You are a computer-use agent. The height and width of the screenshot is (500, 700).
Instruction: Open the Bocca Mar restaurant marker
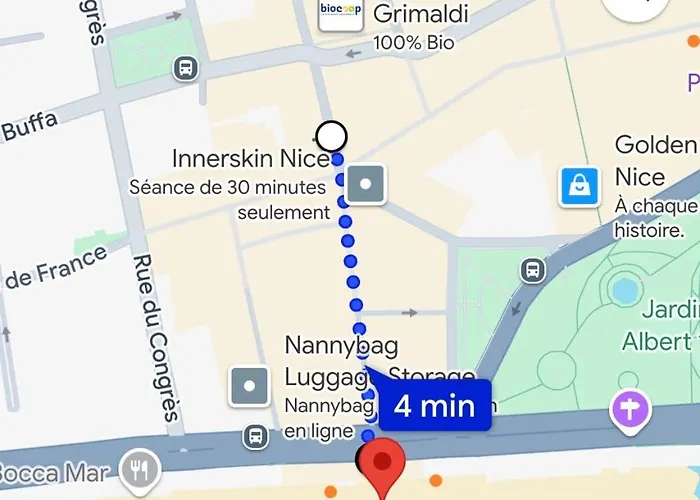138,468
